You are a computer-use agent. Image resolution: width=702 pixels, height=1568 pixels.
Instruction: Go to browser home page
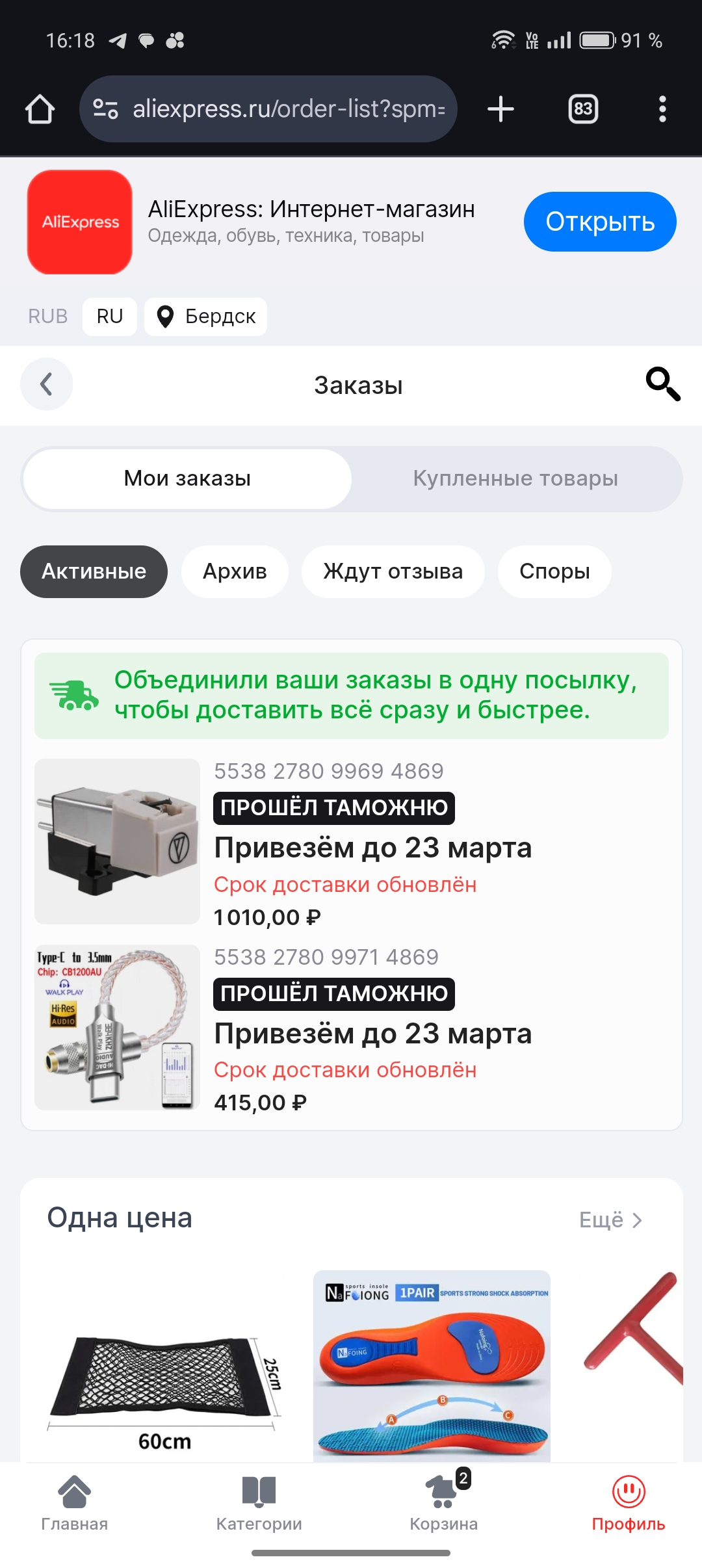click(40, 109)
